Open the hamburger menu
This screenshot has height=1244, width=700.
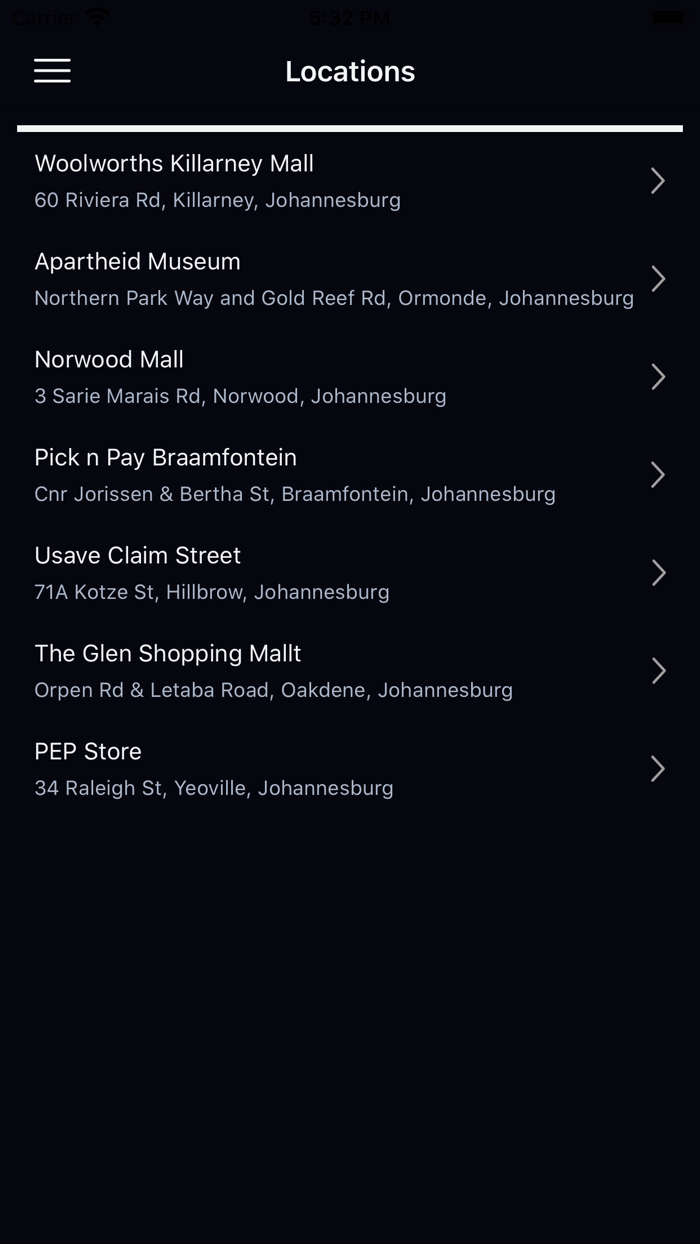[x=52, y=71]
